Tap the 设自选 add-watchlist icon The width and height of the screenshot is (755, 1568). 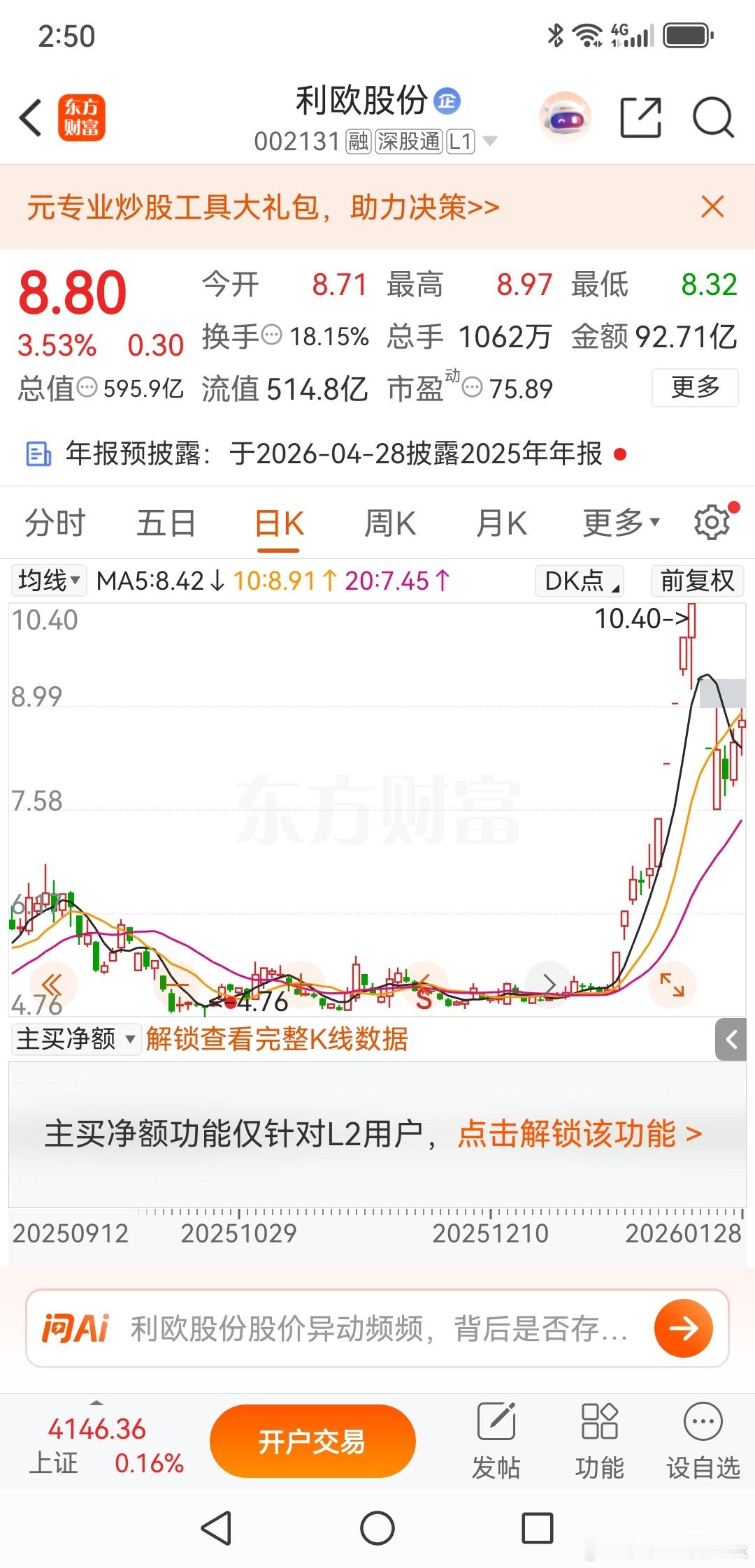tap(701, 1438)
